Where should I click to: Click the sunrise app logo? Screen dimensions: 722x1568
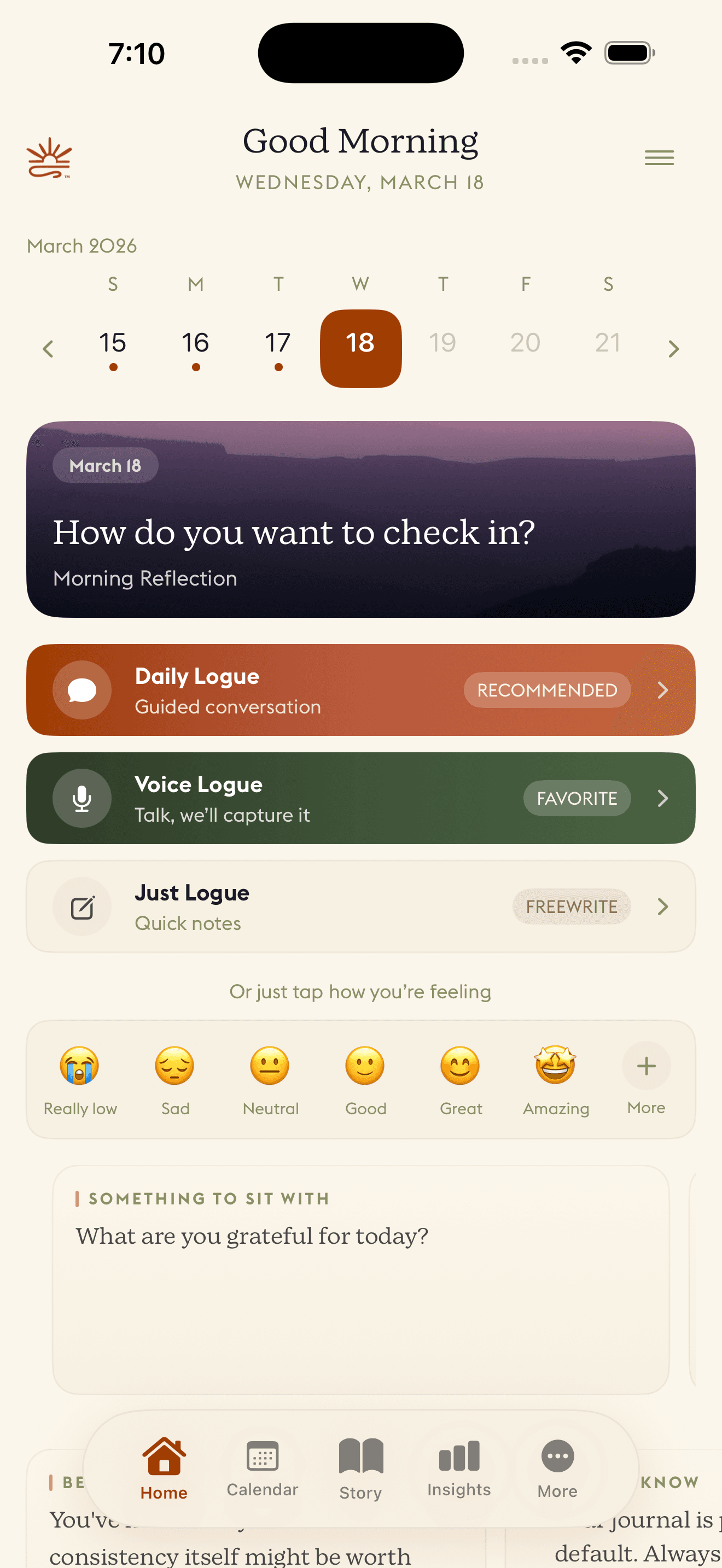coord(49,157)
